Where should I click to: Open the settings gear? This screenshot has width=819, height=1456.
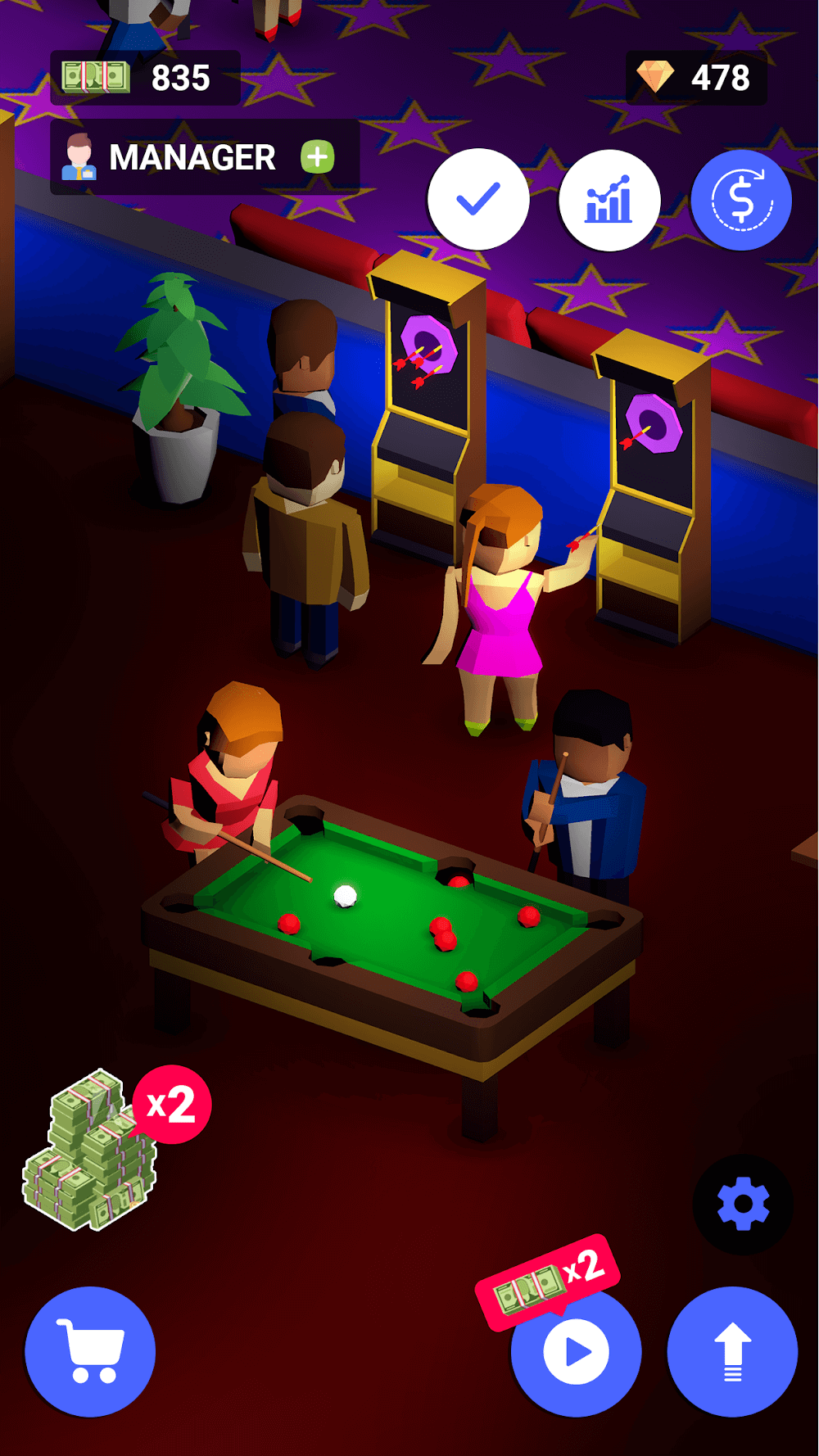[743, 1204]
